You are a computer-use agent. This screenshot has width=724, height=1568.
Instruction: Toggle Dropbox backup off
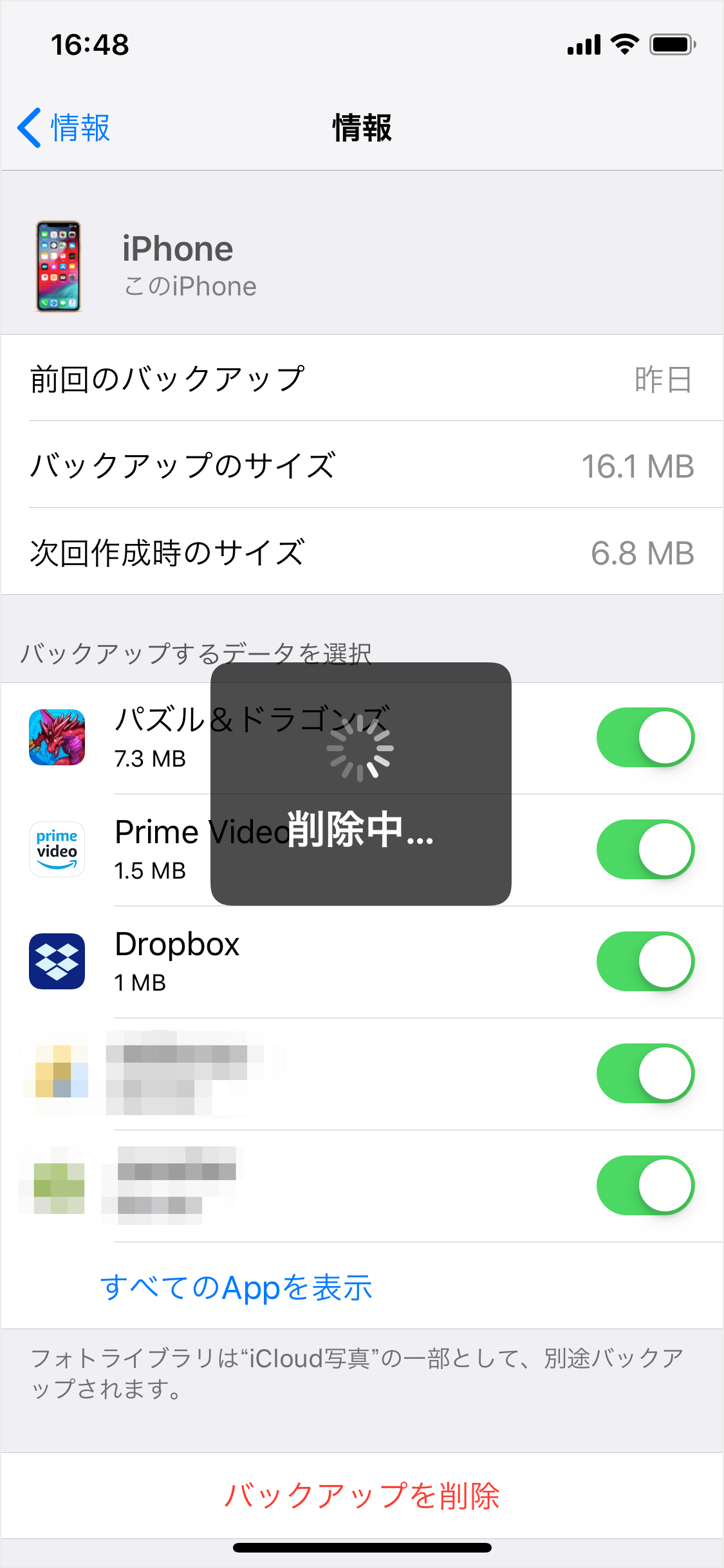(x=645, y=962)
